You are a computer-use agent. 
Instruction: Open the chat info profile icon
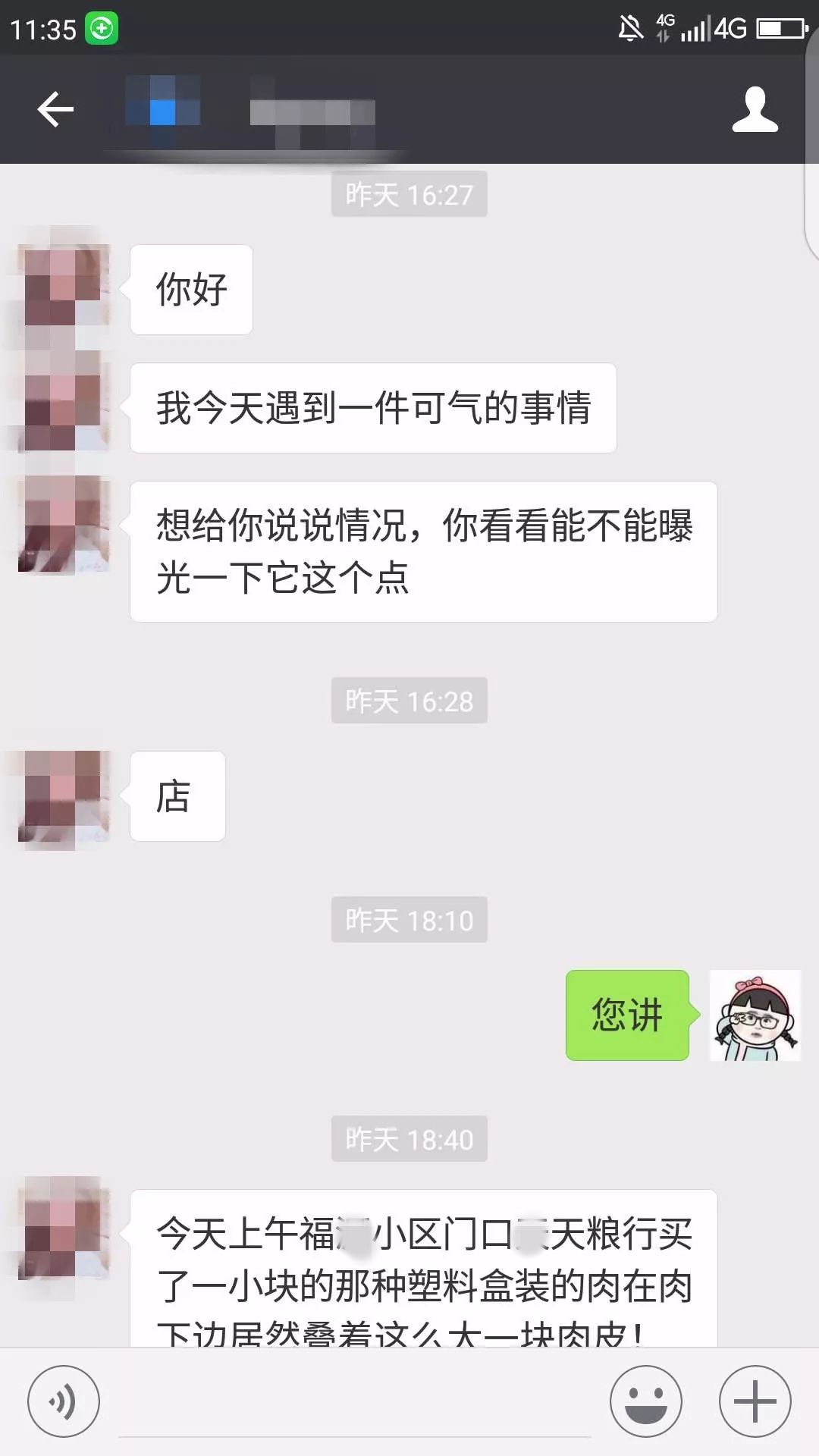pyautogui.click(x=755, y=109)
